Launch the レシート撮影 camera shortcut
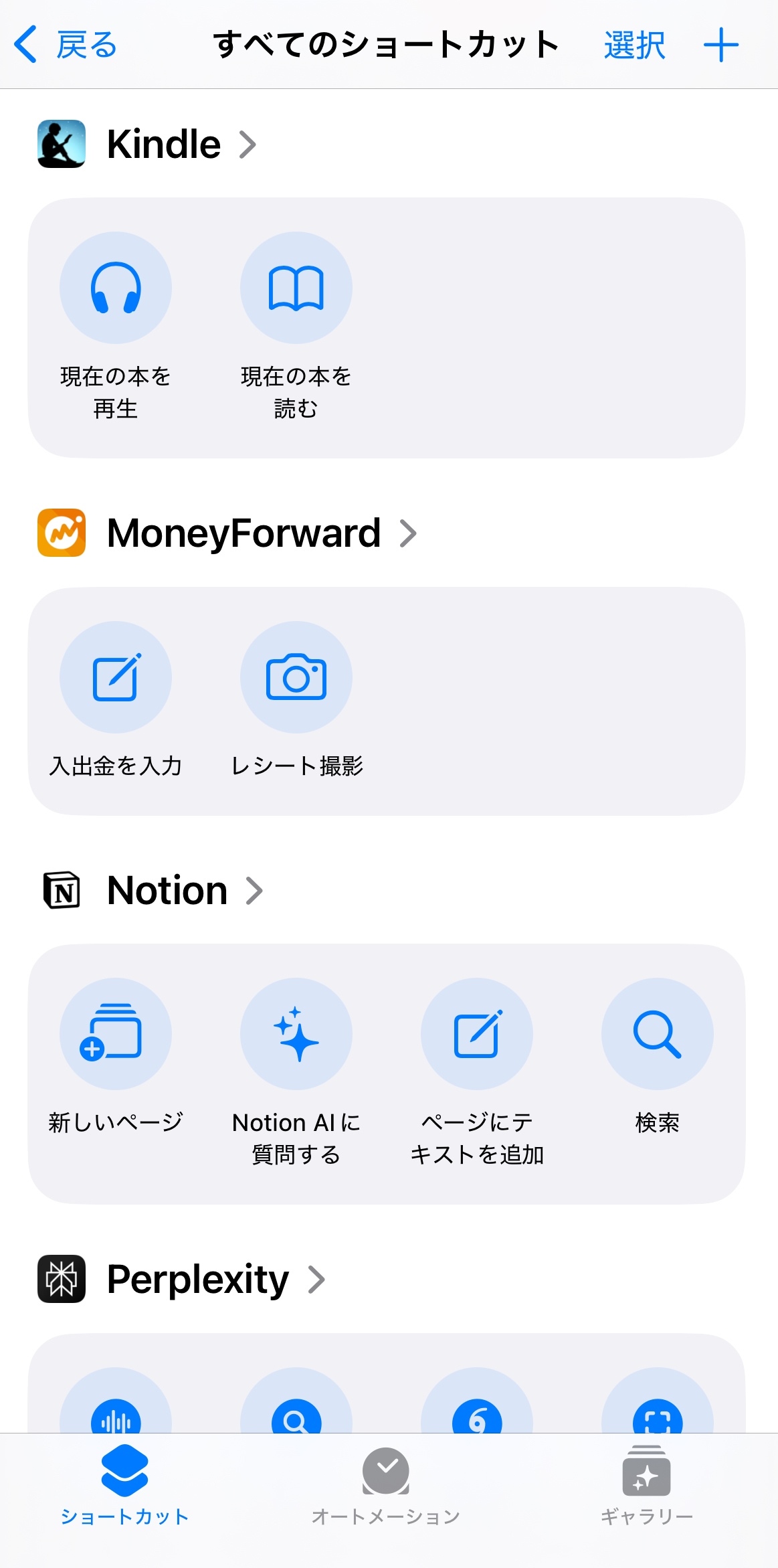Screen dimensions: 778x1568 tap(296, 678)
